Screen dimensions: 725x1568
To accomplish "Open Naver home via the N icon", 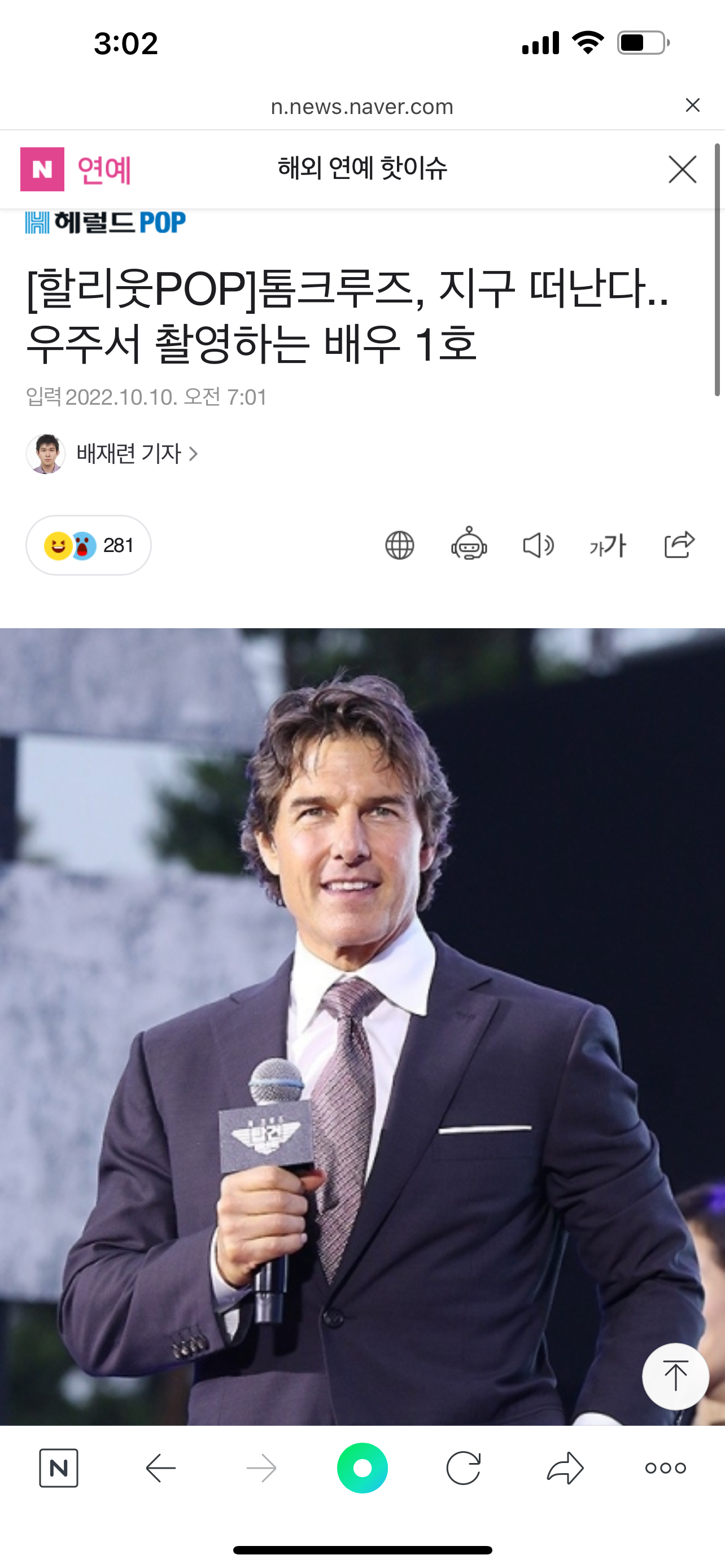I will pyautogui.click(x=58, y=1468).
